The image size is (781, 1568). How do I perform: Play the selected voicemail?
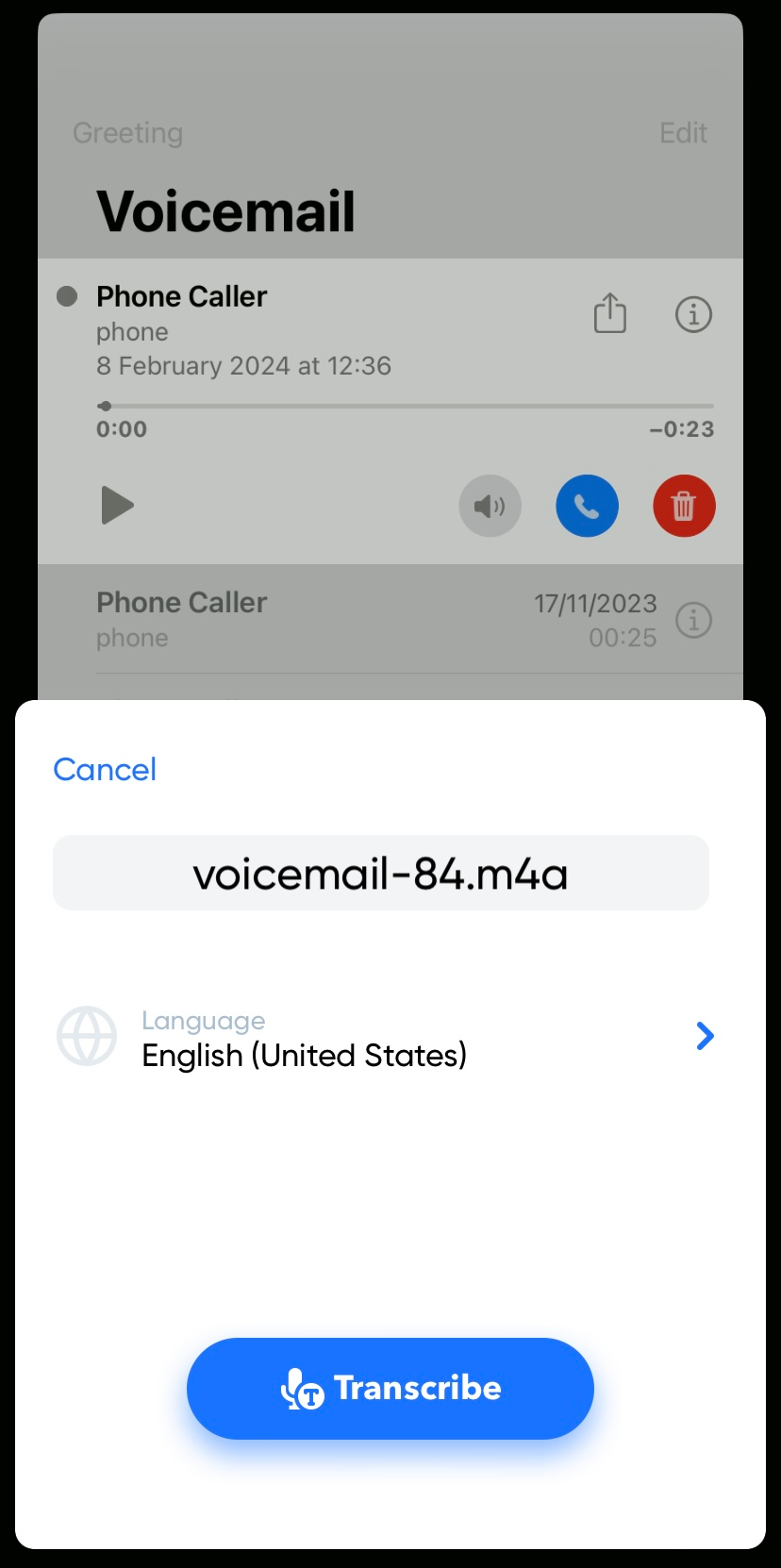point(117,506)
